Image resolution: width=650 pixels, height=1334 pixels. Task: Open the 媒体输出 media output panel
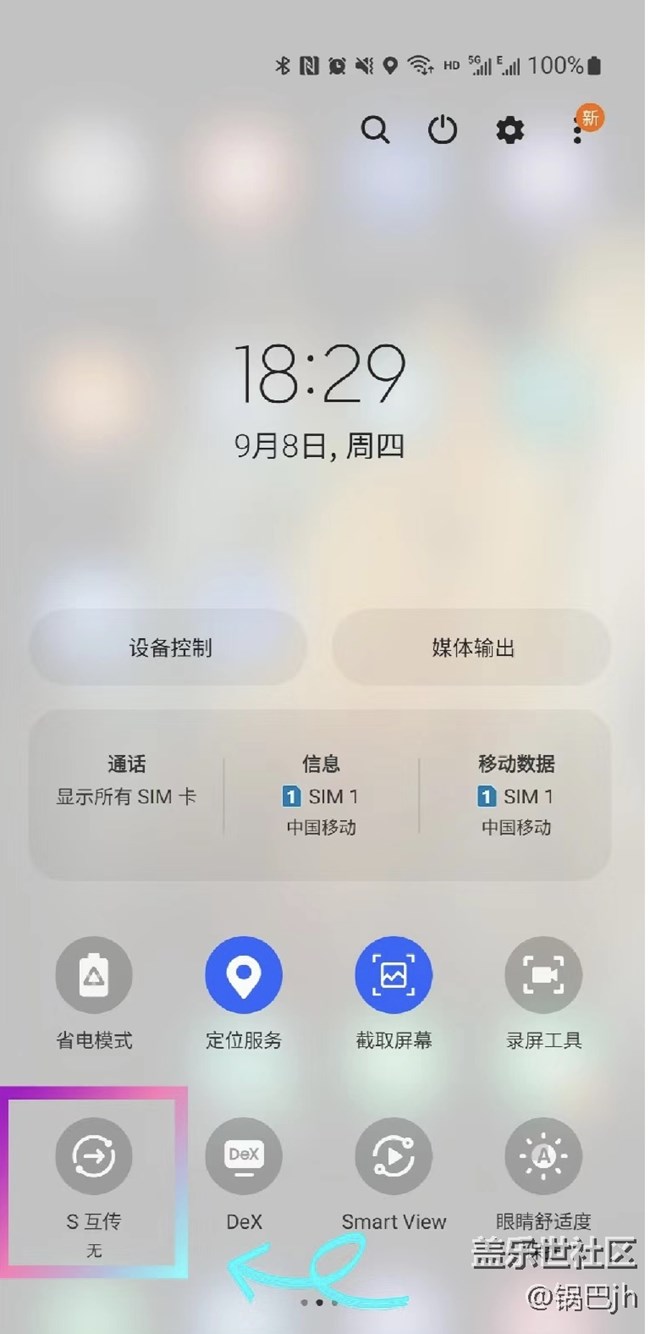click(472, 648)
